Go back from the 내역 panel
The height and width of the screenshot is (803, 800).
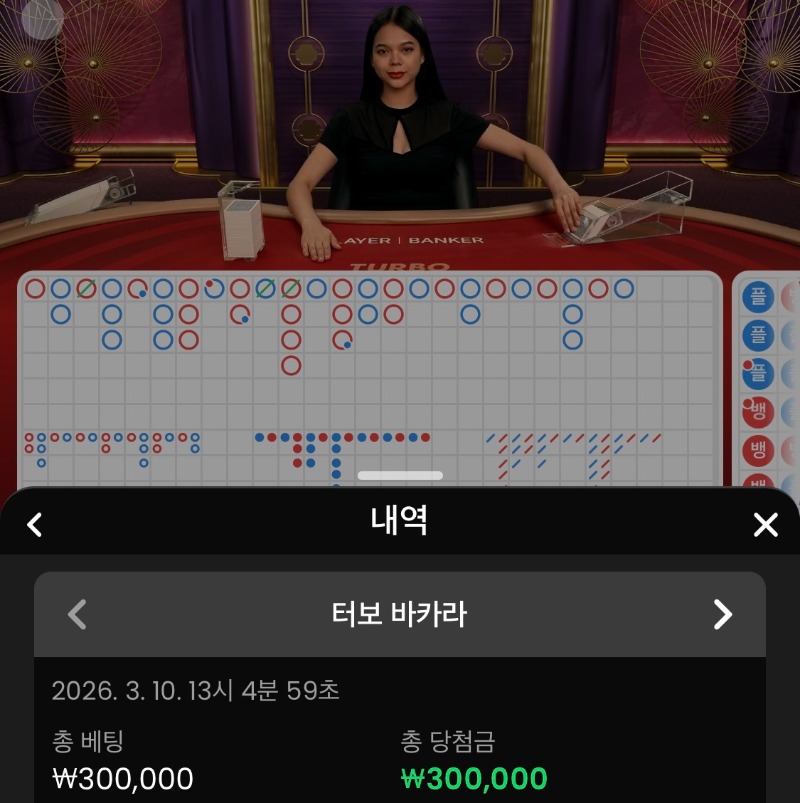[35, 525]
